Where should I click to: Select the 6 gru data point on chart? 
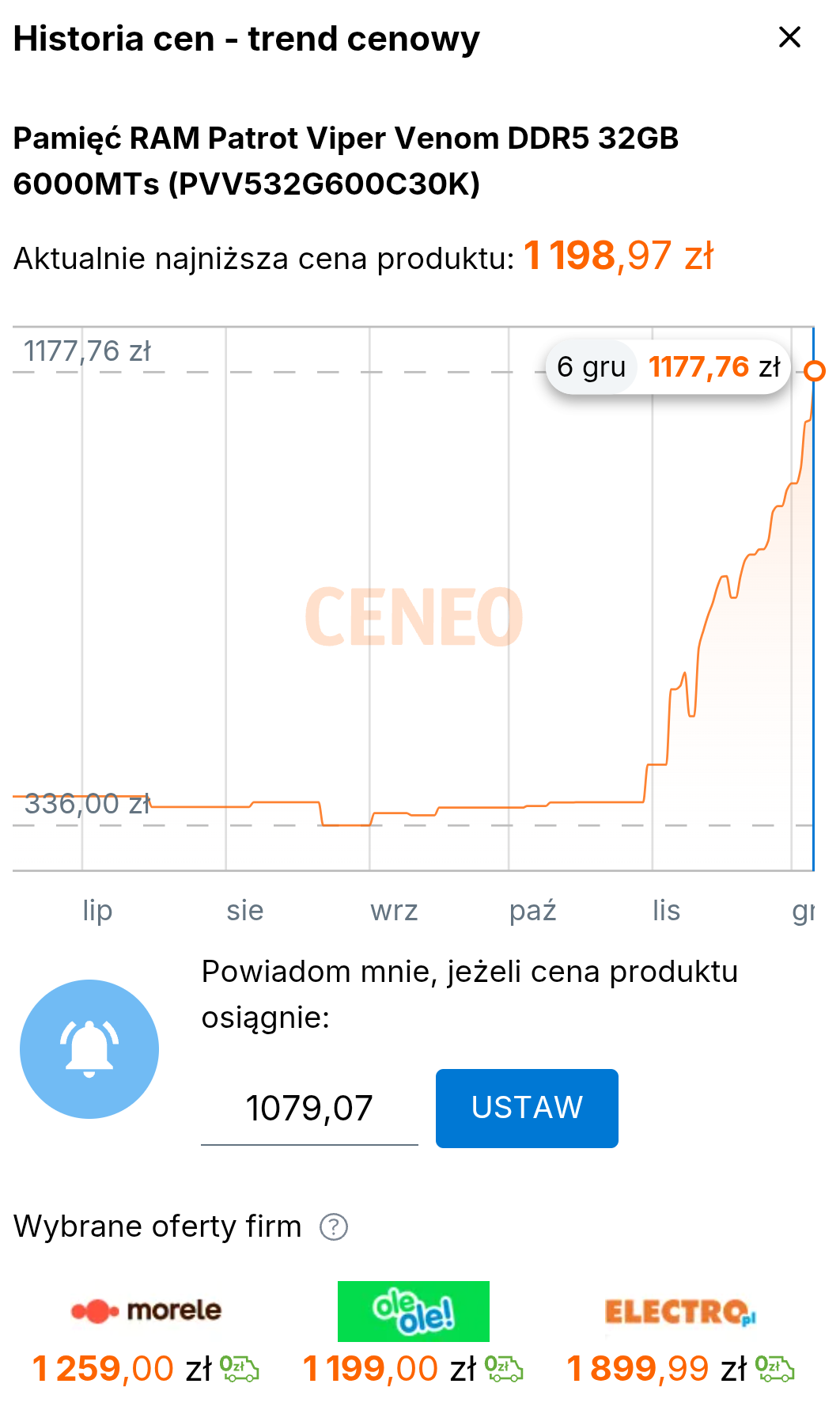815,370
